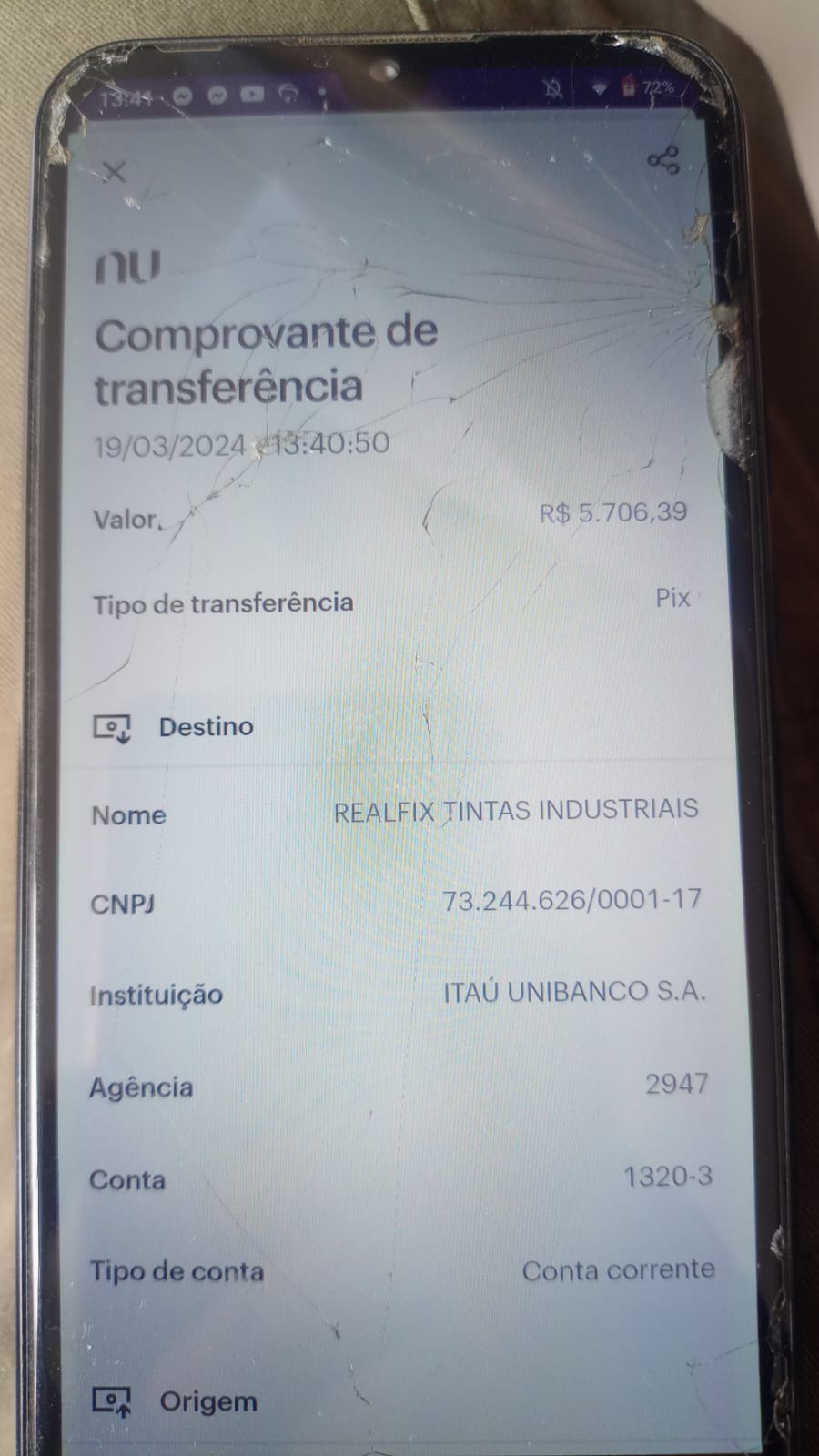Close the transfer receipt
Screen dimensions: 819x1456
[x=115, y=172]
